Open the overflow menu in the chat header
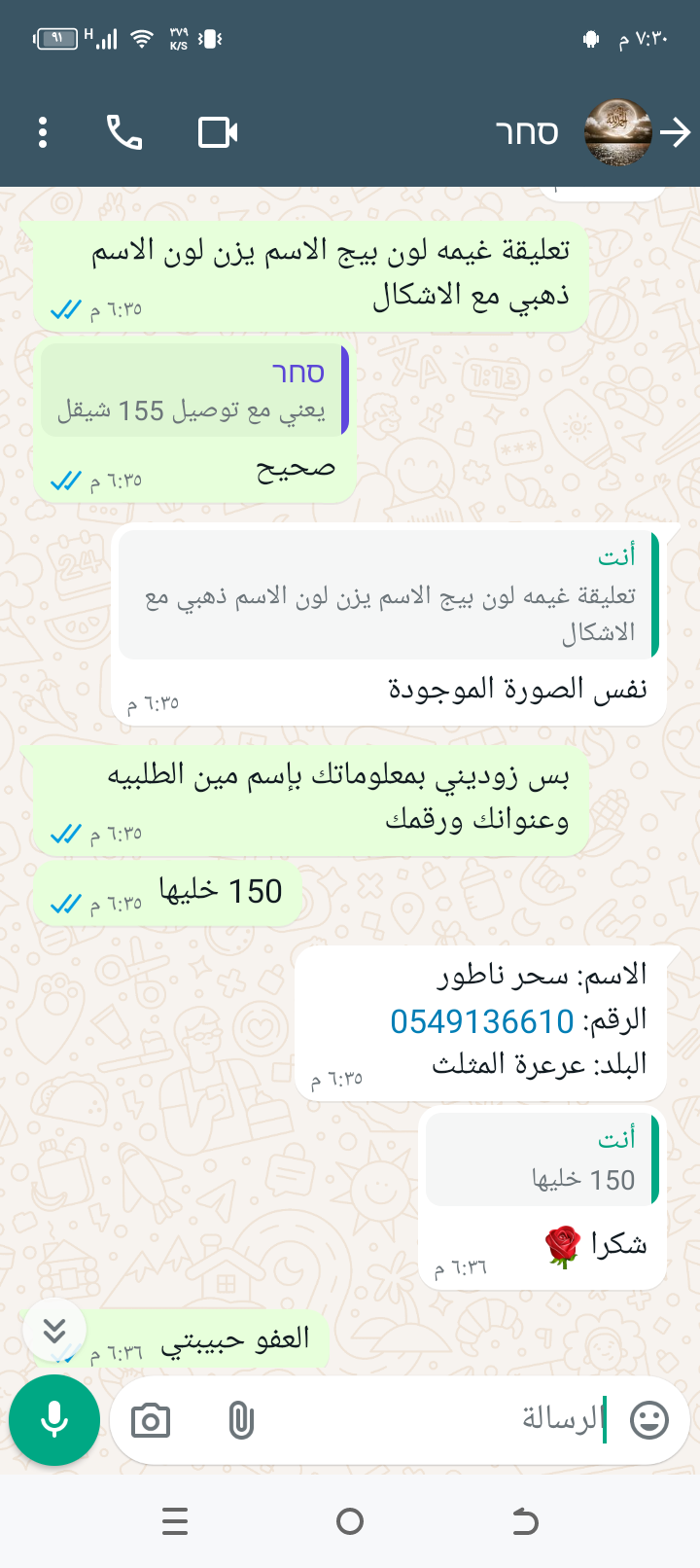This screenshot has width=700, height=1568. tap(43, 132)
